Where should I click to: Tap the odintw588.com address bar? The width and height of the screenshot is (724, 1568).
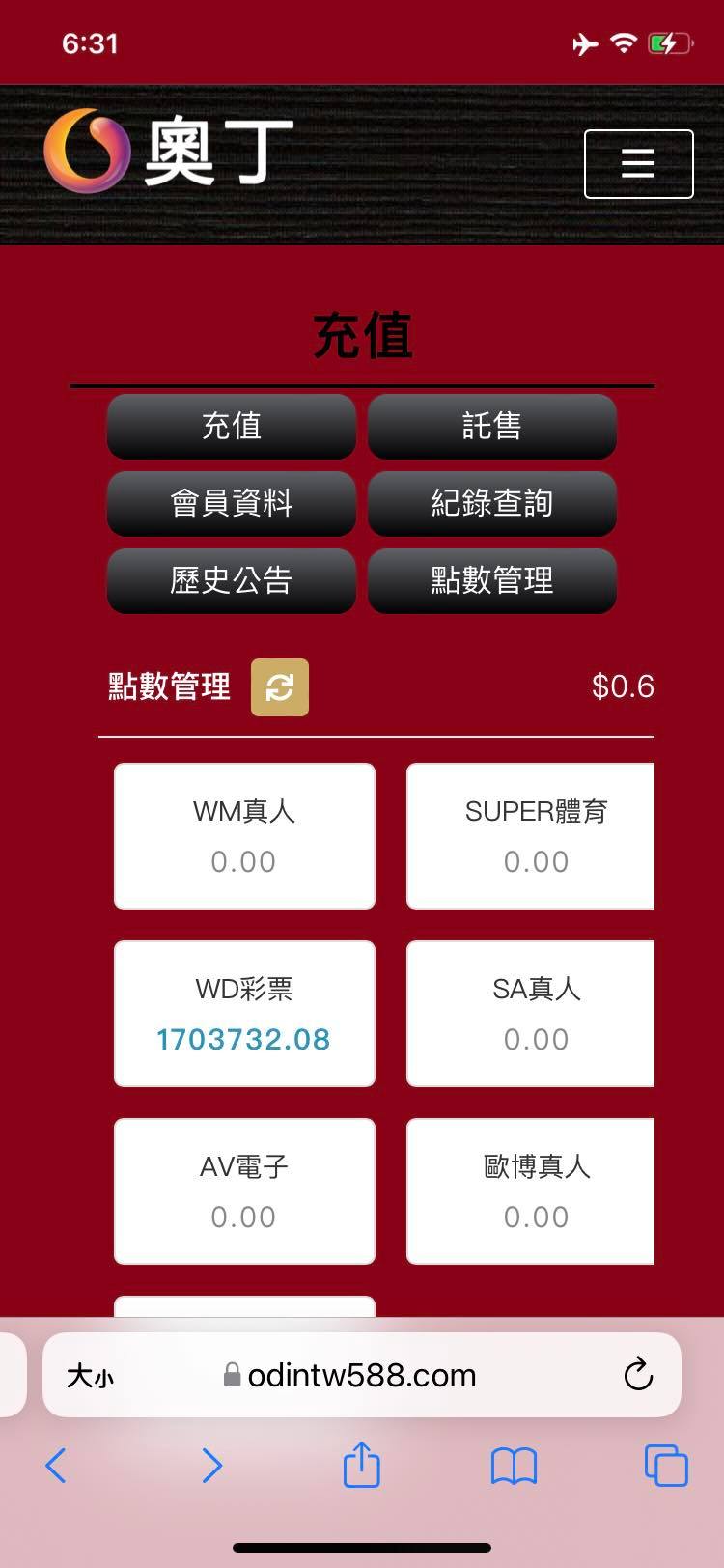pos(362,1375)
